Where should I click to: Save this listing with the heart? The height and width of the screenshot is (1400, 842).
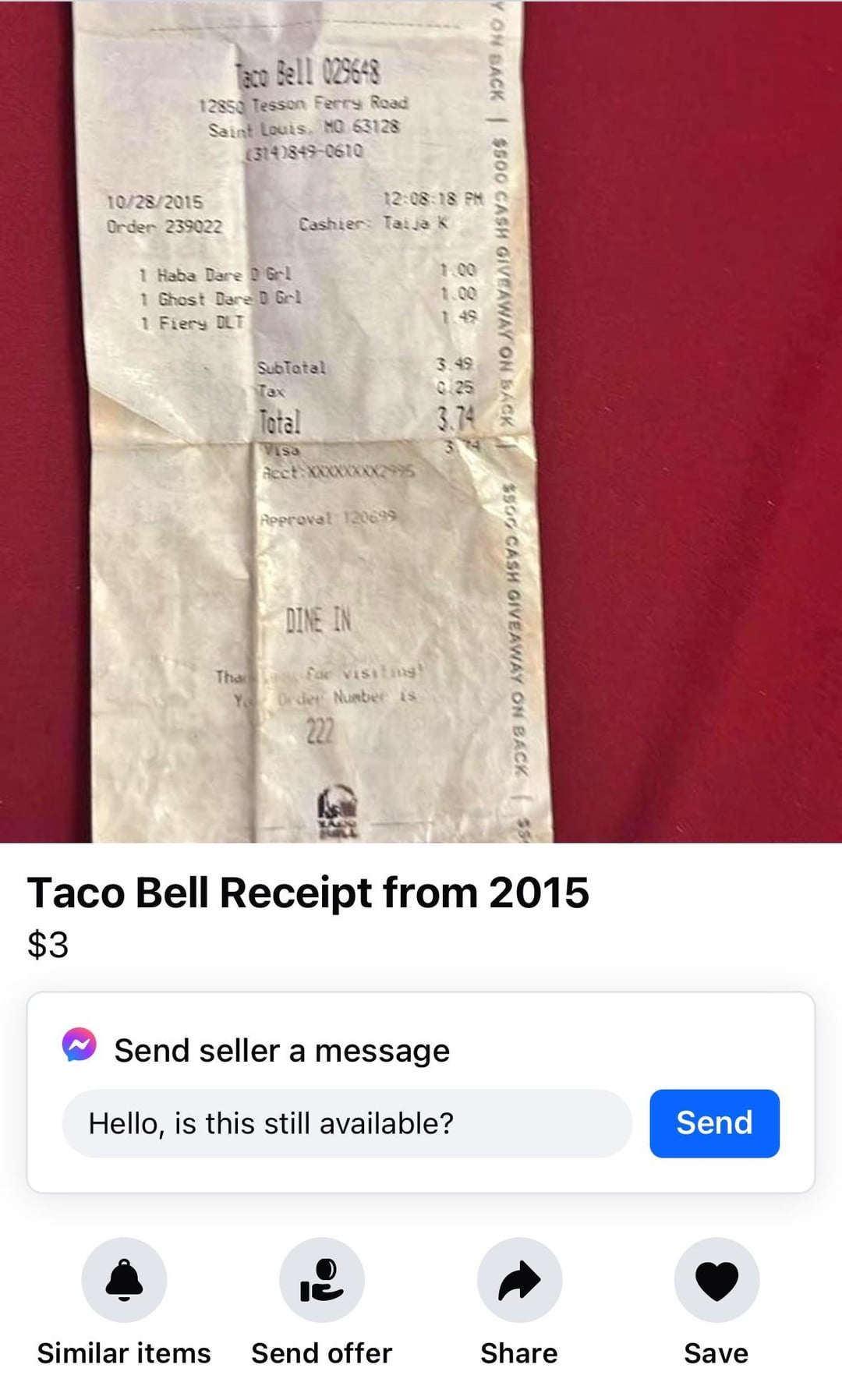click(x=716, y=1280)
